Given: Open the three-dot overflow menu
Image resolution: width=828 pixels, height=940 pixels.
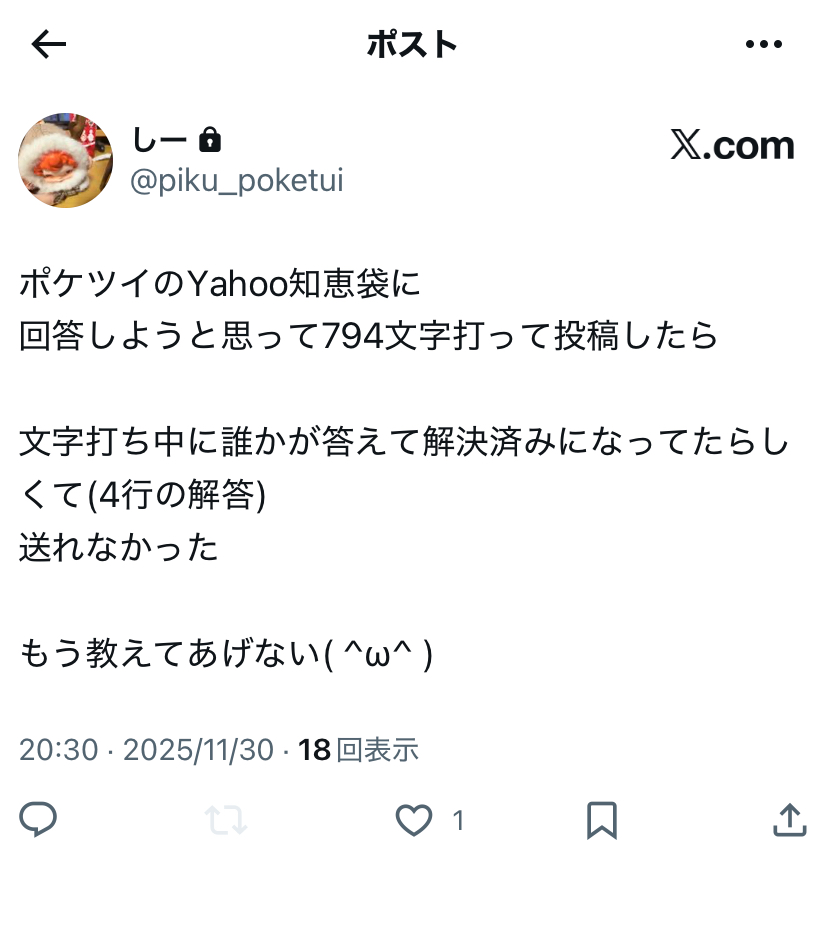Looking at the screenshot, I should click(x=764, y=44).
